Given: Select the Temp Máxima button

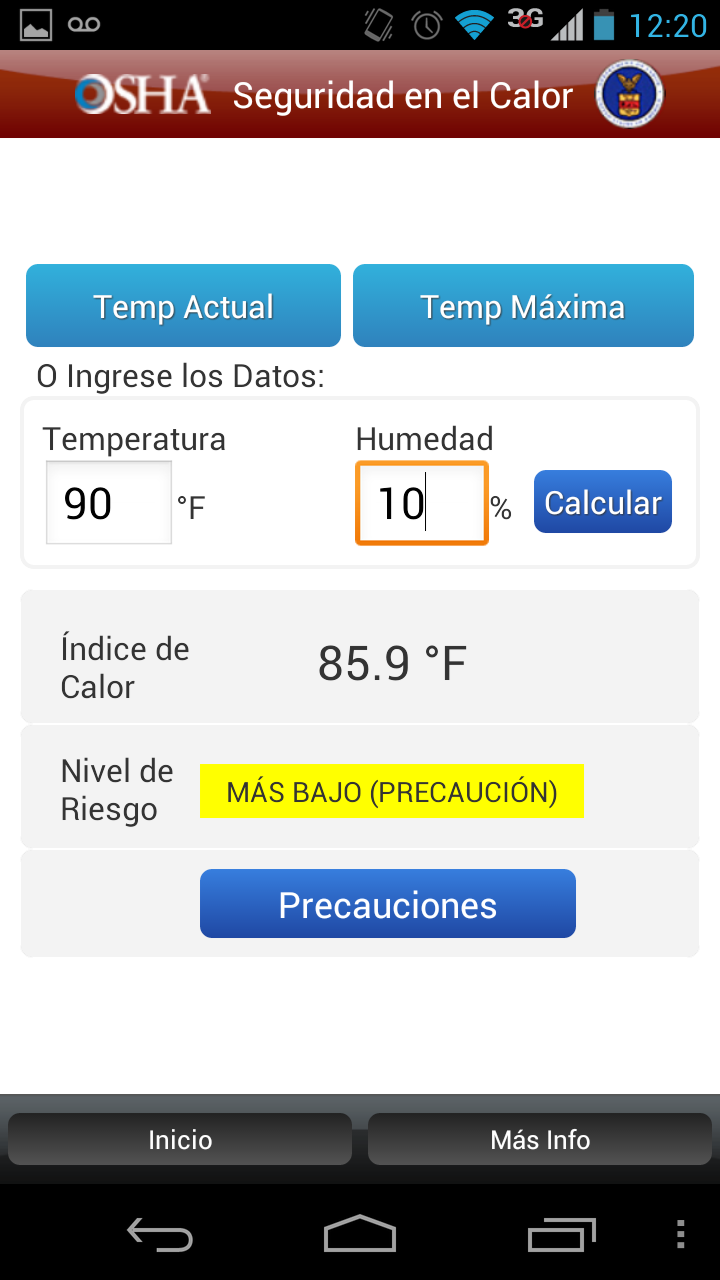Looking at the screenshot, I should tap(523, 306).
